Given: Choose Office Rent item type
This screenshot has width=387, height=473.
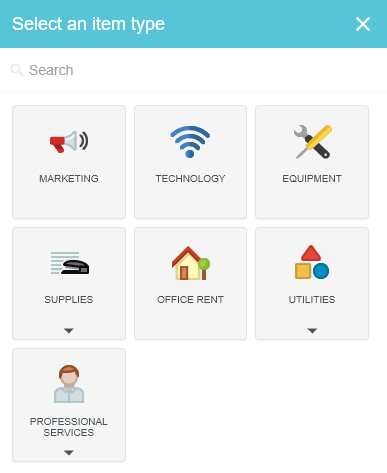Looking at the screenshot, I should pos(190,284).
